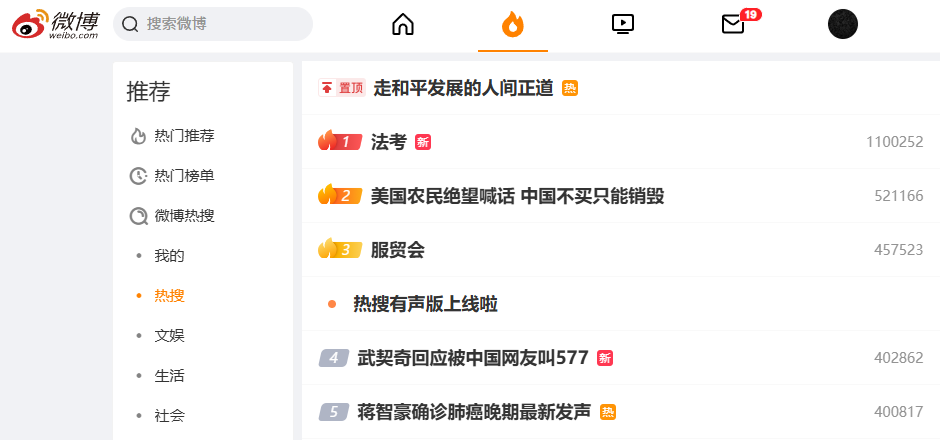Tap the 搜索微博 search box

pyautogui.click(x=213, y=24)
